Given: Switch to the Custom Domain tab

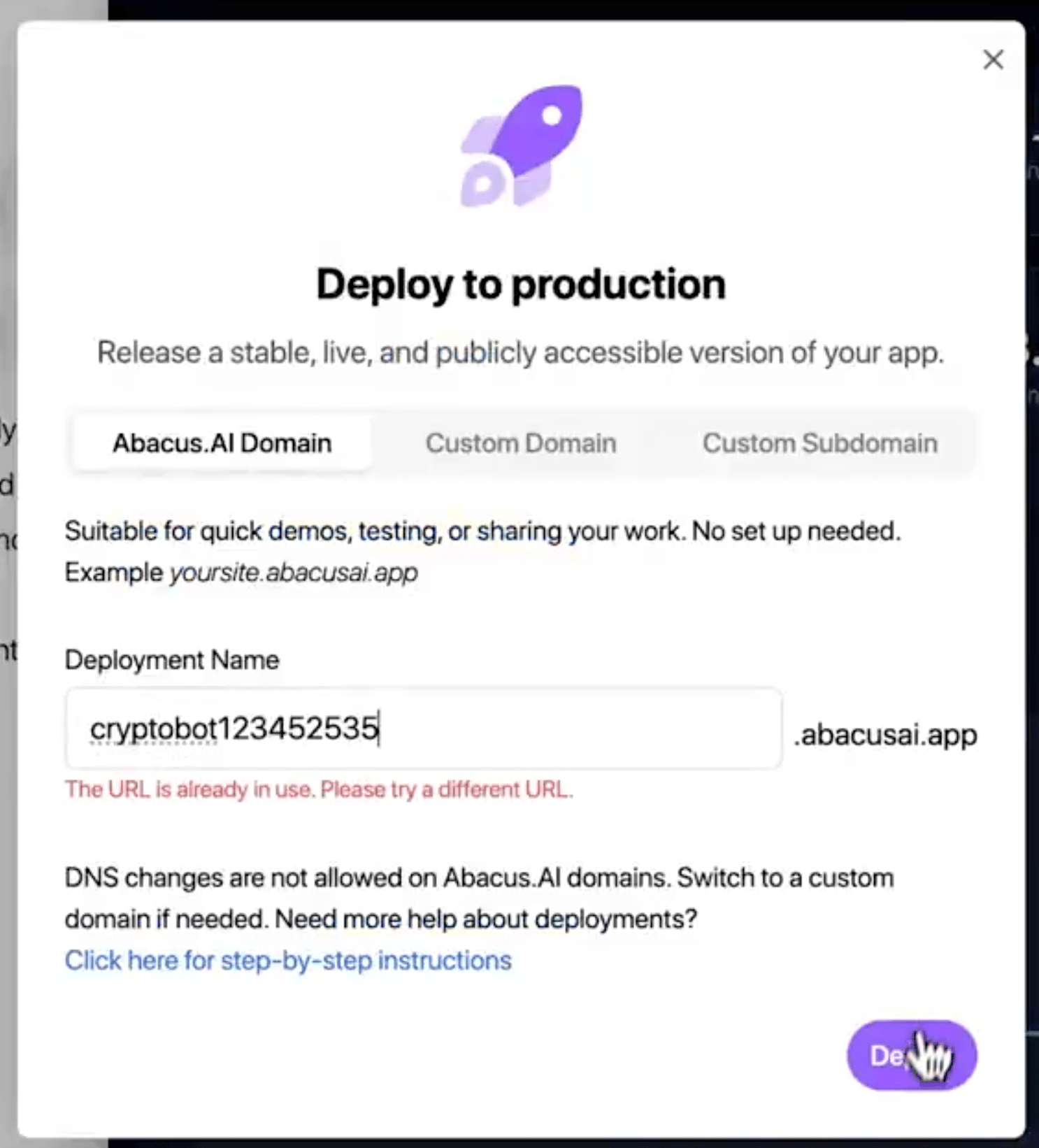Looking at the screenshot, I should pos(521,443).
